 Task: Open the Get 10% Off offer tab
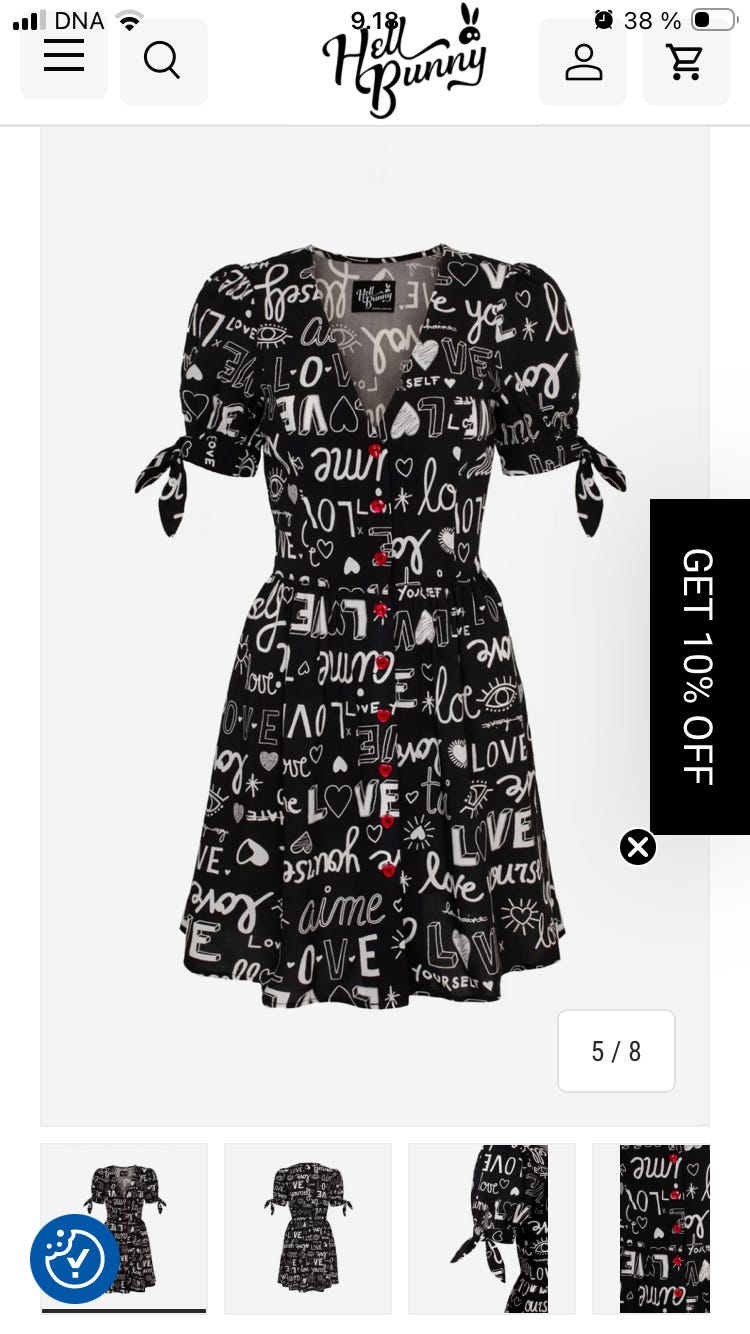click(x=699, y=666)
